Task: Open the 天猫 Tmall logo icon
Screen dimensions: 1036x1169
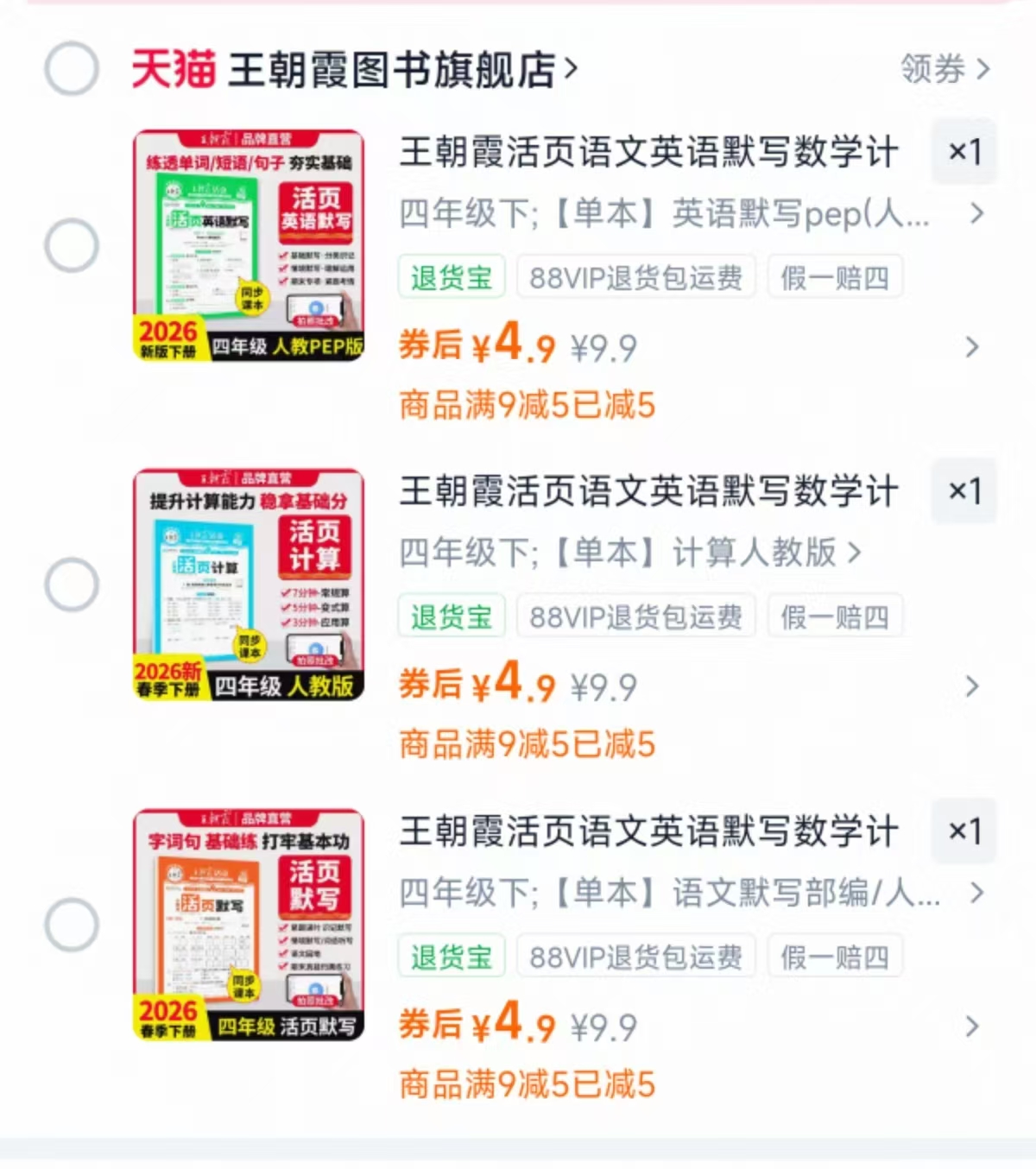Action: tap(173, 71)
